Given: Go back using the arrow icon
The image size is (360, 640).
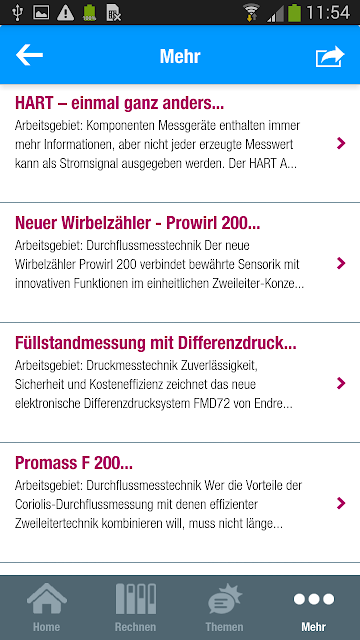Looking at the screenshot, I should point(29,56).
